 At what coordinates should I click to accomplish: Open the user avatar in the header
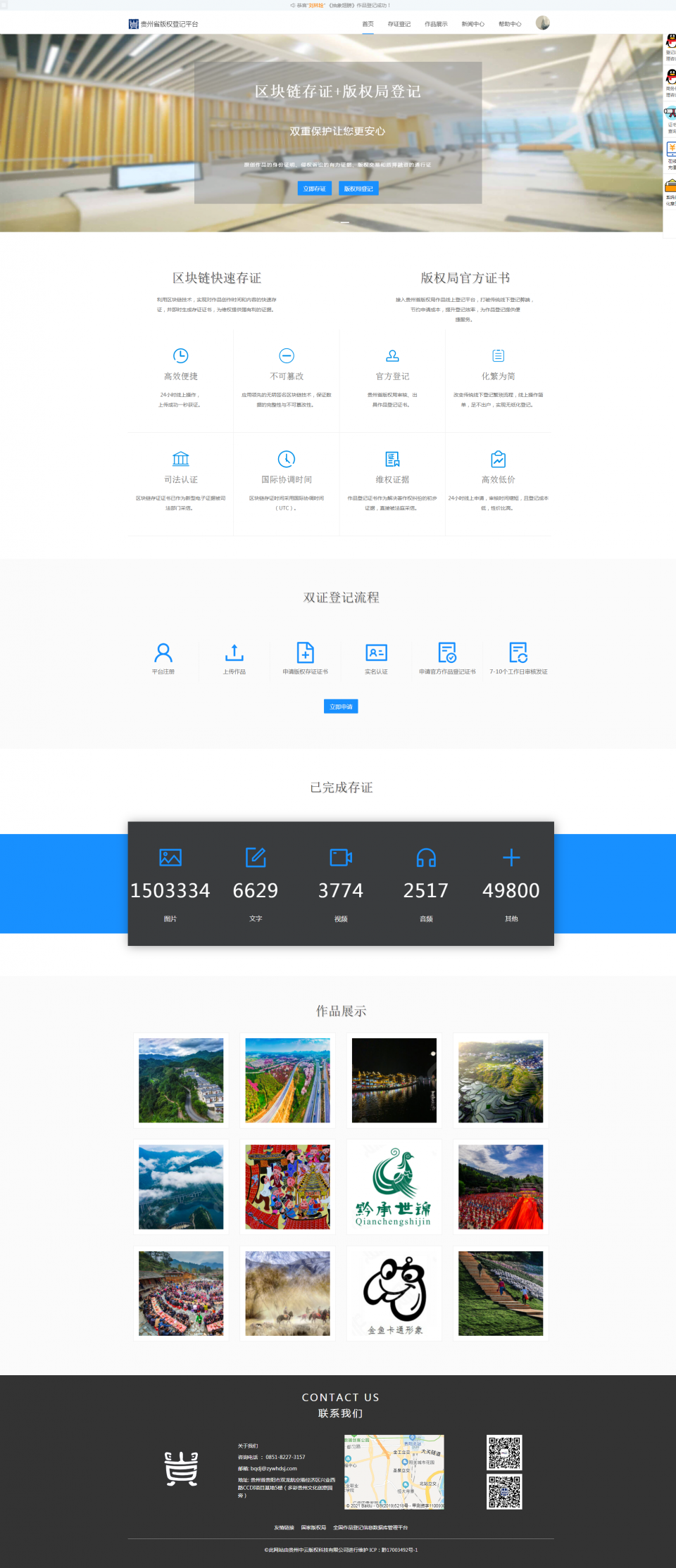[542, 23]
